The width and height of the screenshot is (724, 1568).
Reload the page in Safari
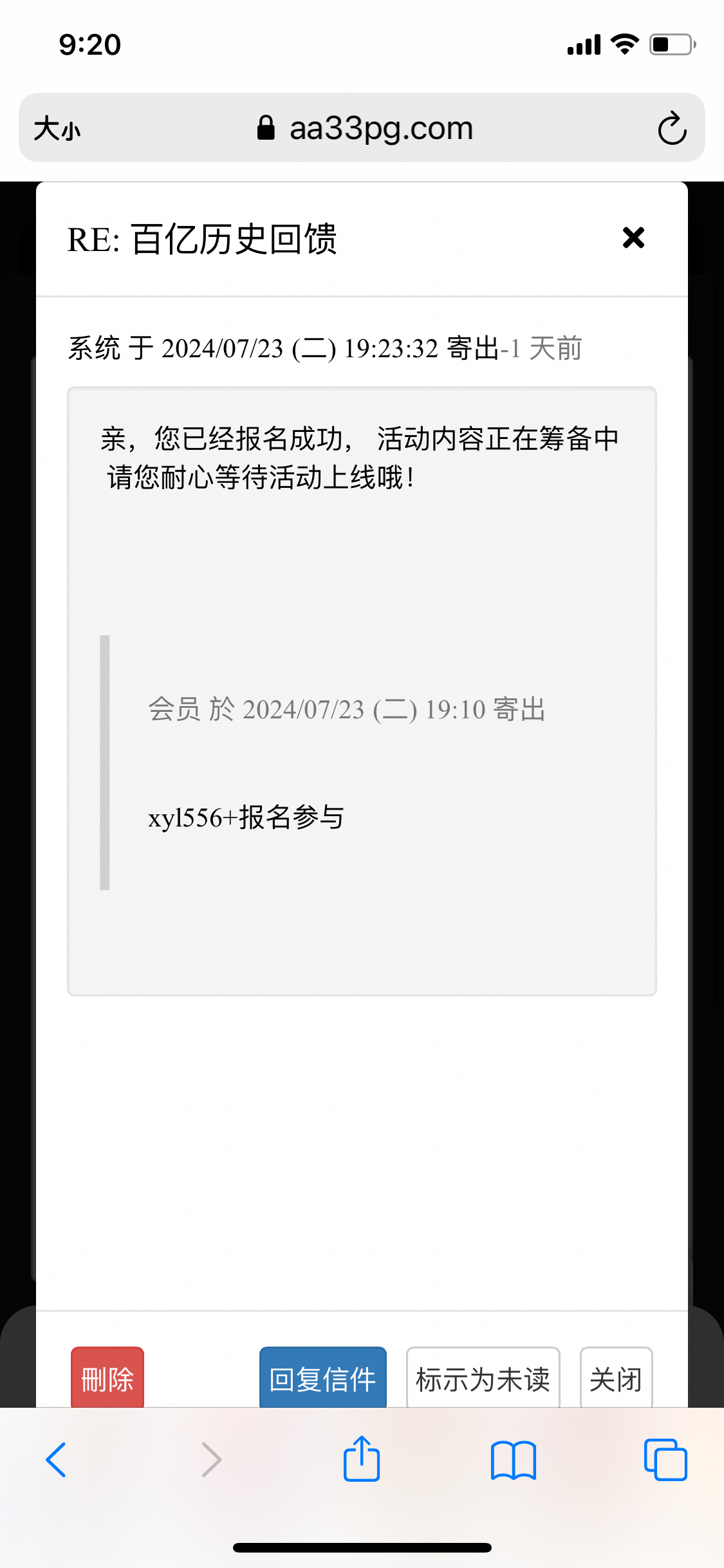pyautogui.click(x=672, y=128)
